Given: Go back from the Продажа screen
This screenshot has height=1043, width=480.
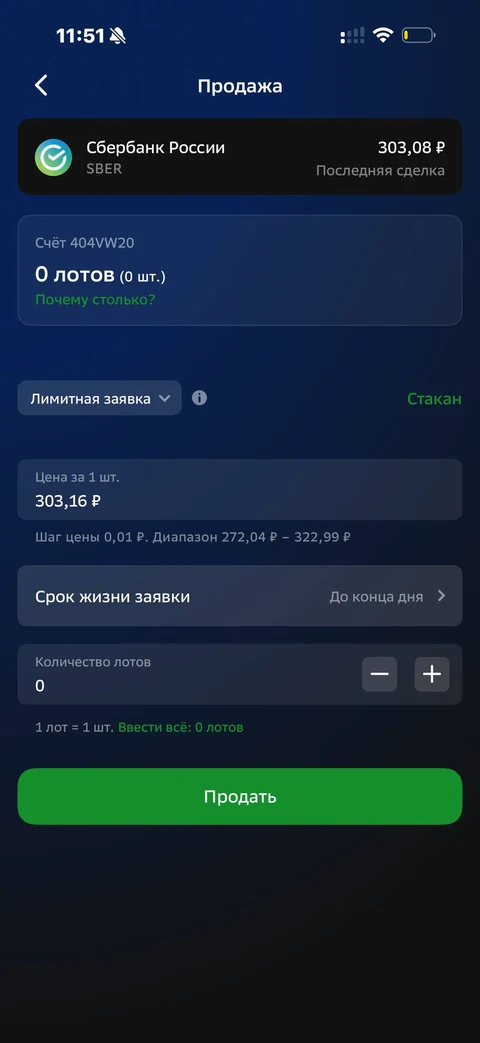Looking at the screenshot, I should tap(41, 86).
